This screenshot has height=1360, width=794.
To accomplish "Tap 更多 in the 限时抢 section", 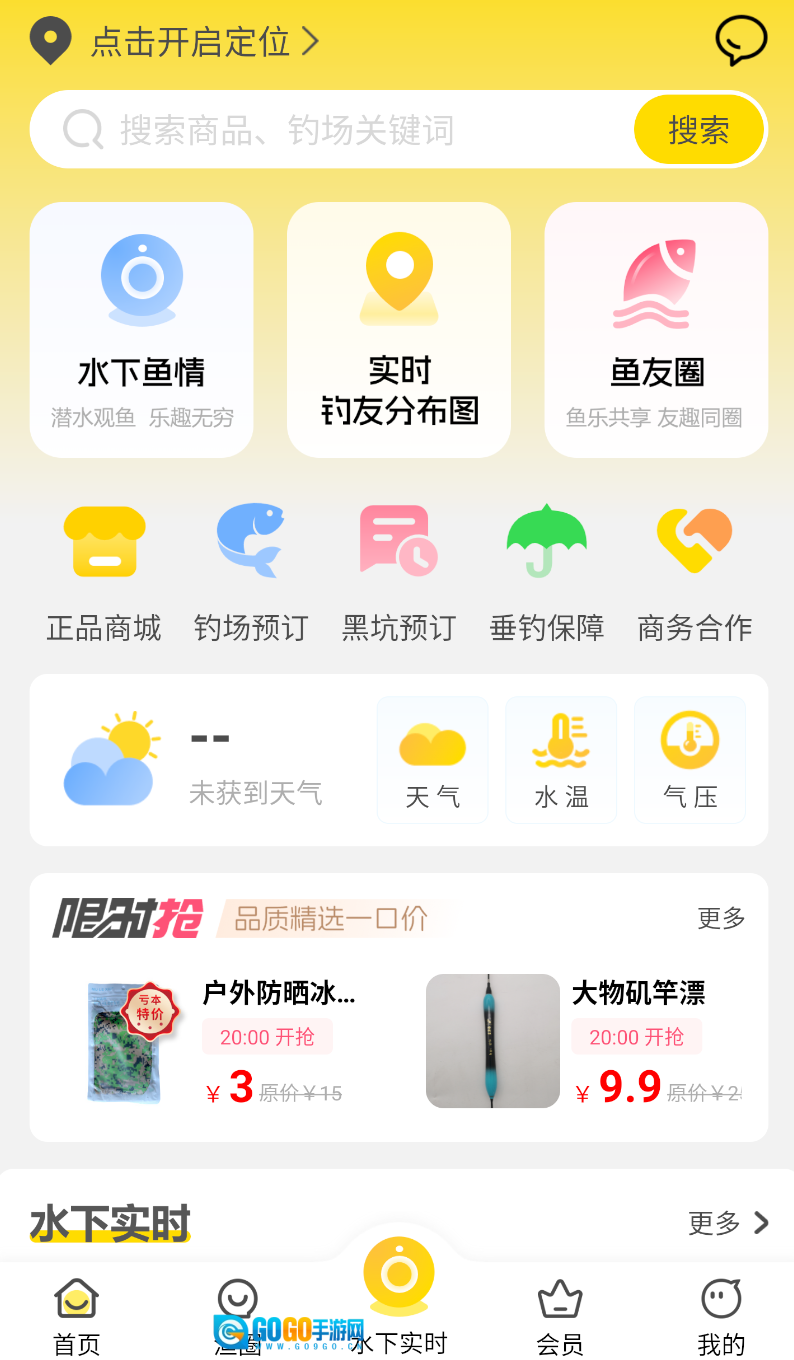I will pyautogui.click(x=721, y=918).
